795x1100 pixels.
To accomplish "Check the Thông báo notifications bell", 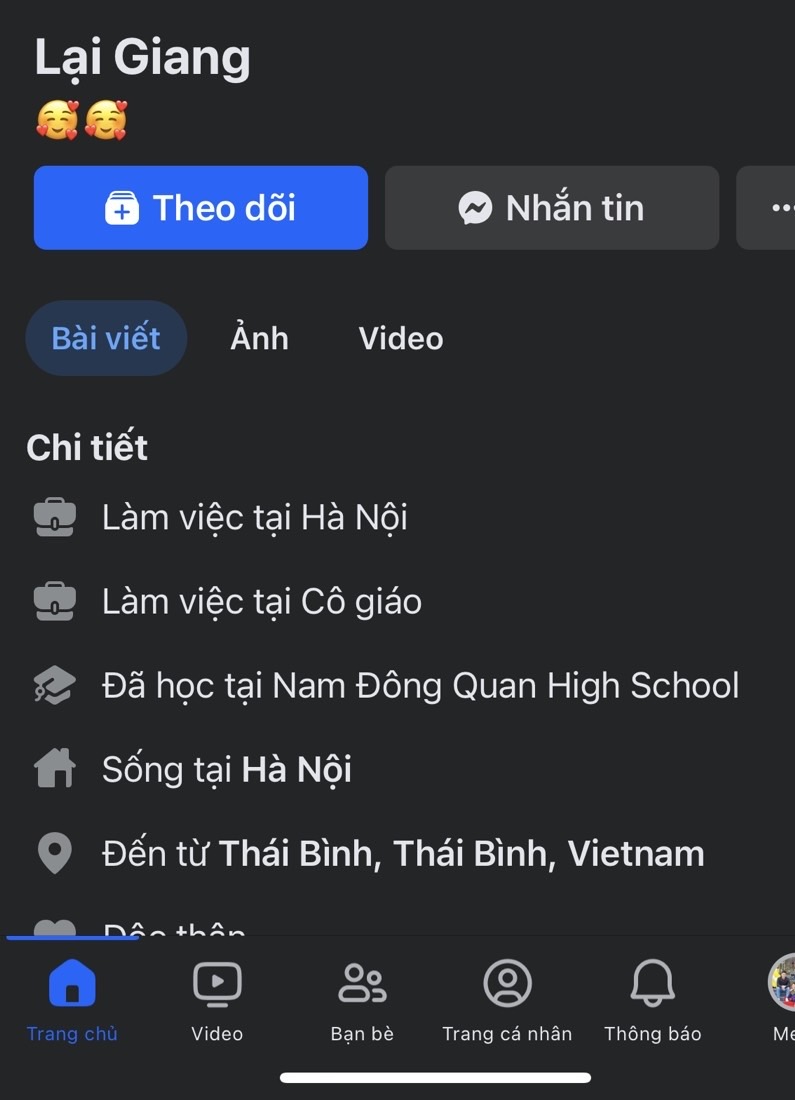I will pos(652,998).
